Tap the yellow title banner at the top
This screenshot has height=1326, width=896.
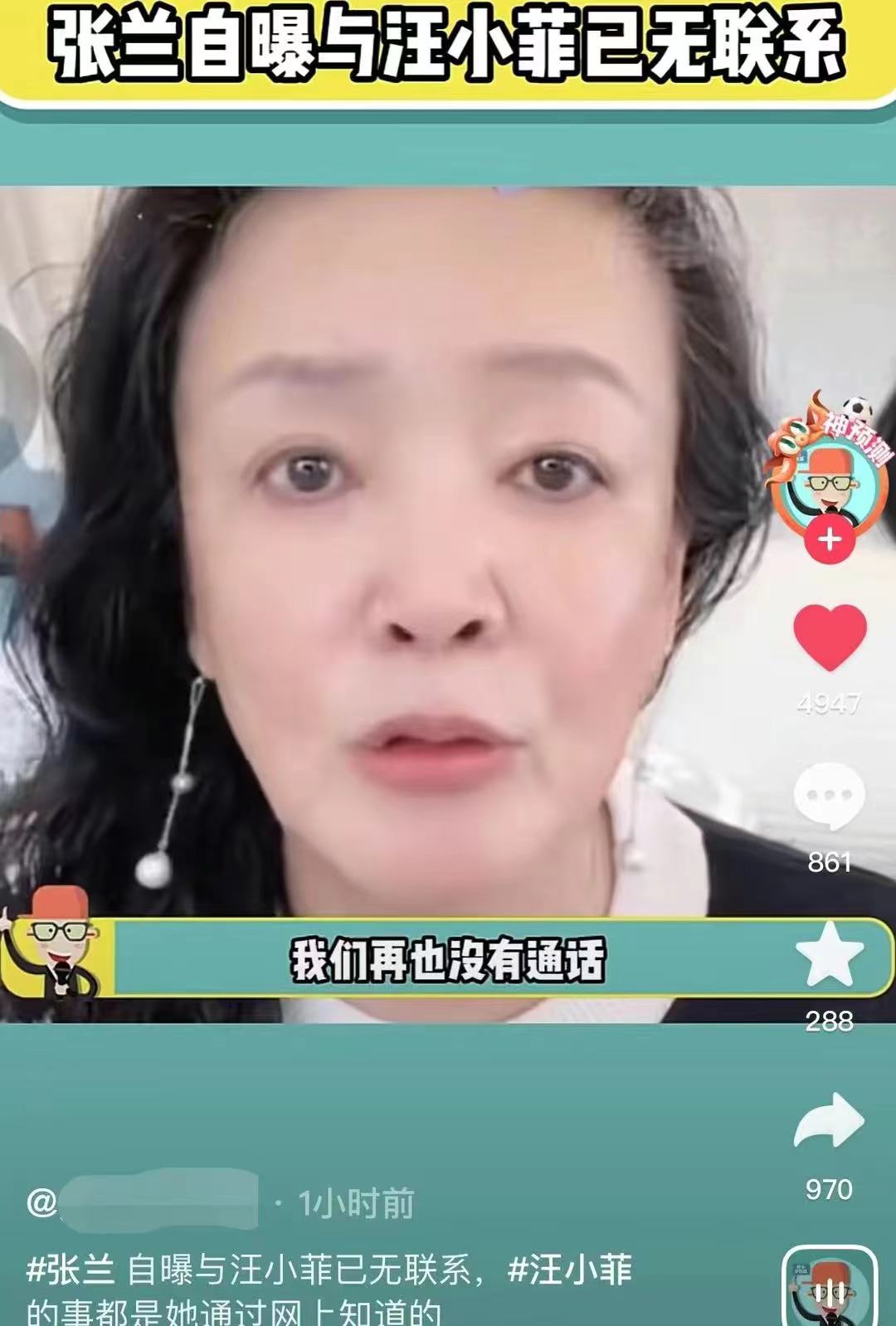[x=448, y=47]
